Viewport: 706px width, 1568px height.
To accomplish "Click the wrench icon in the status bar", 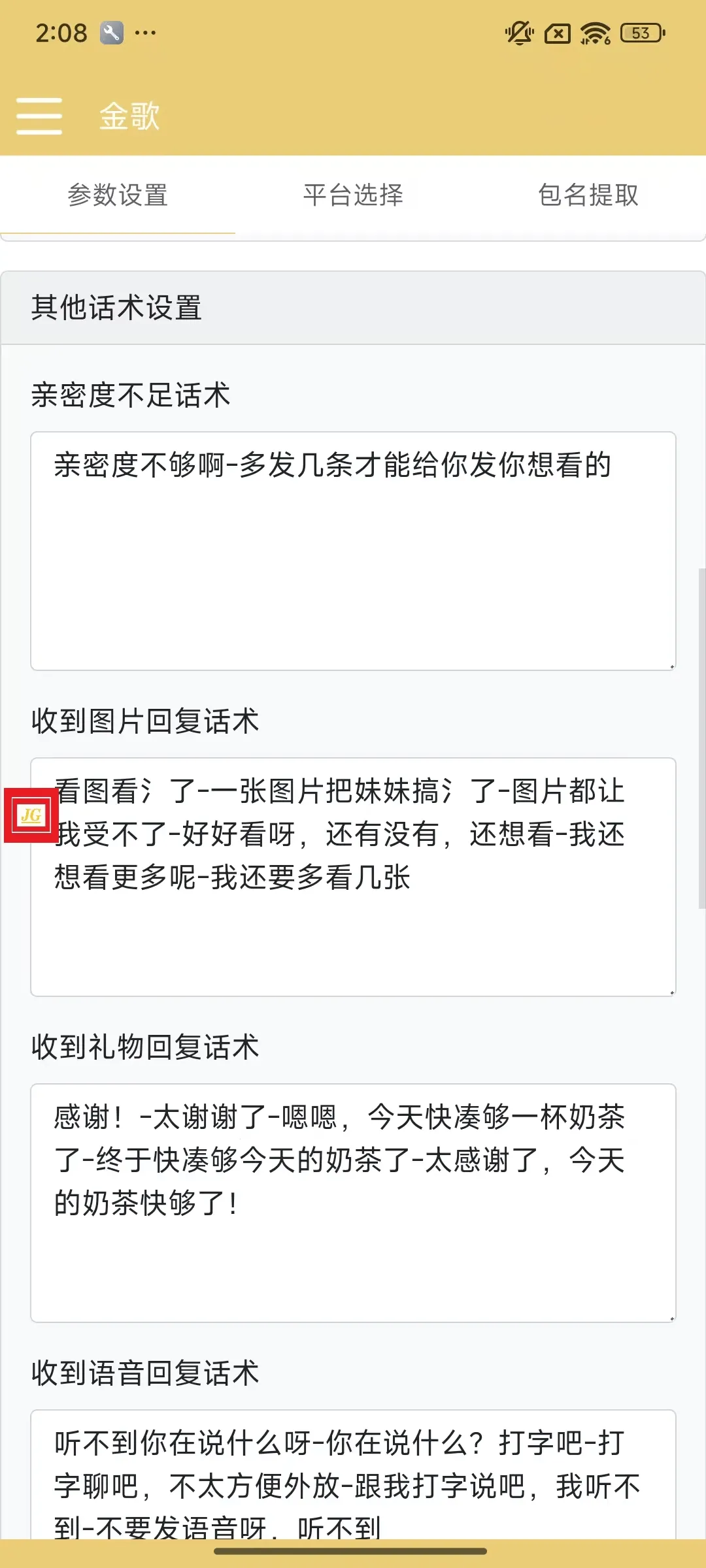I will point(110,32).
